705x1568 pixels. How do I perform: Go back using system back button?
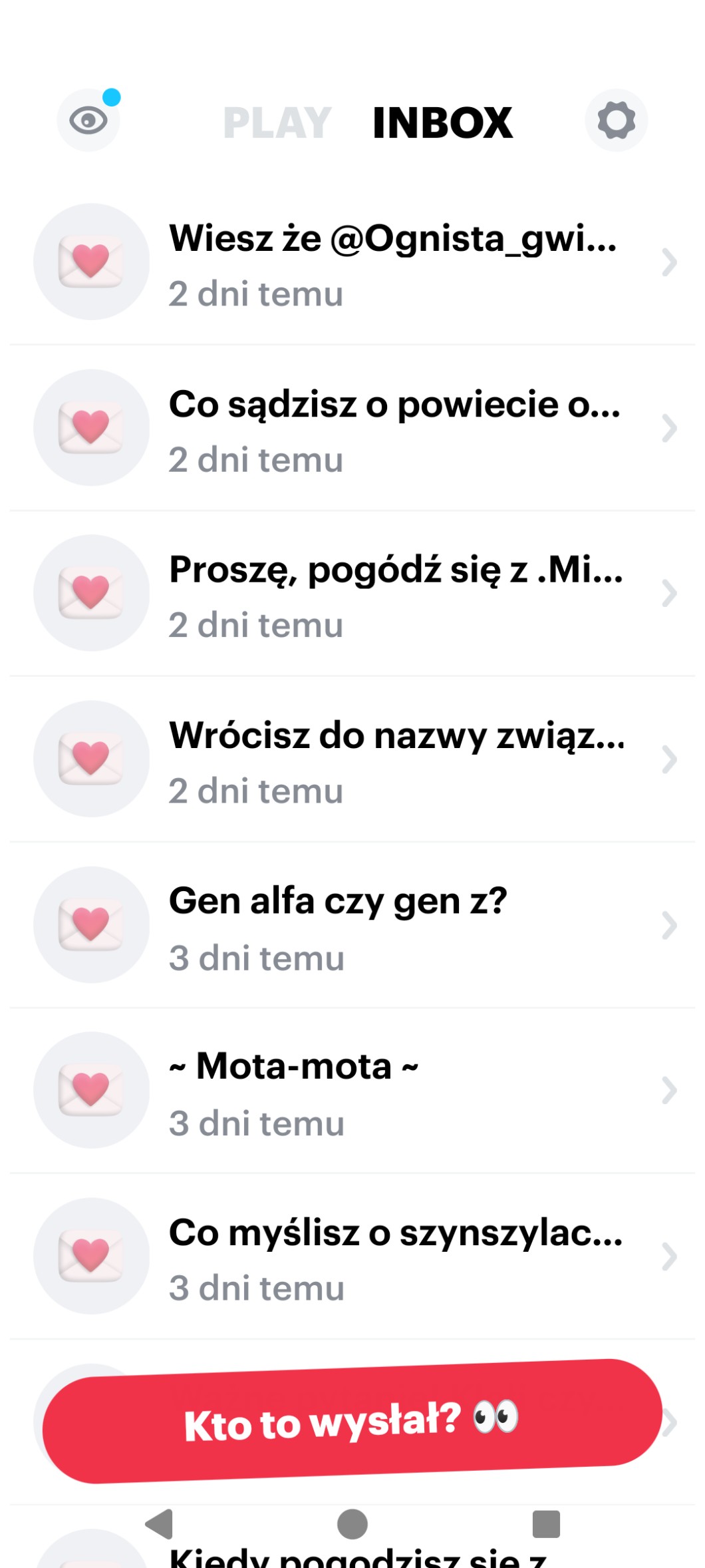pyautogui.click(x=160, y=1524)
